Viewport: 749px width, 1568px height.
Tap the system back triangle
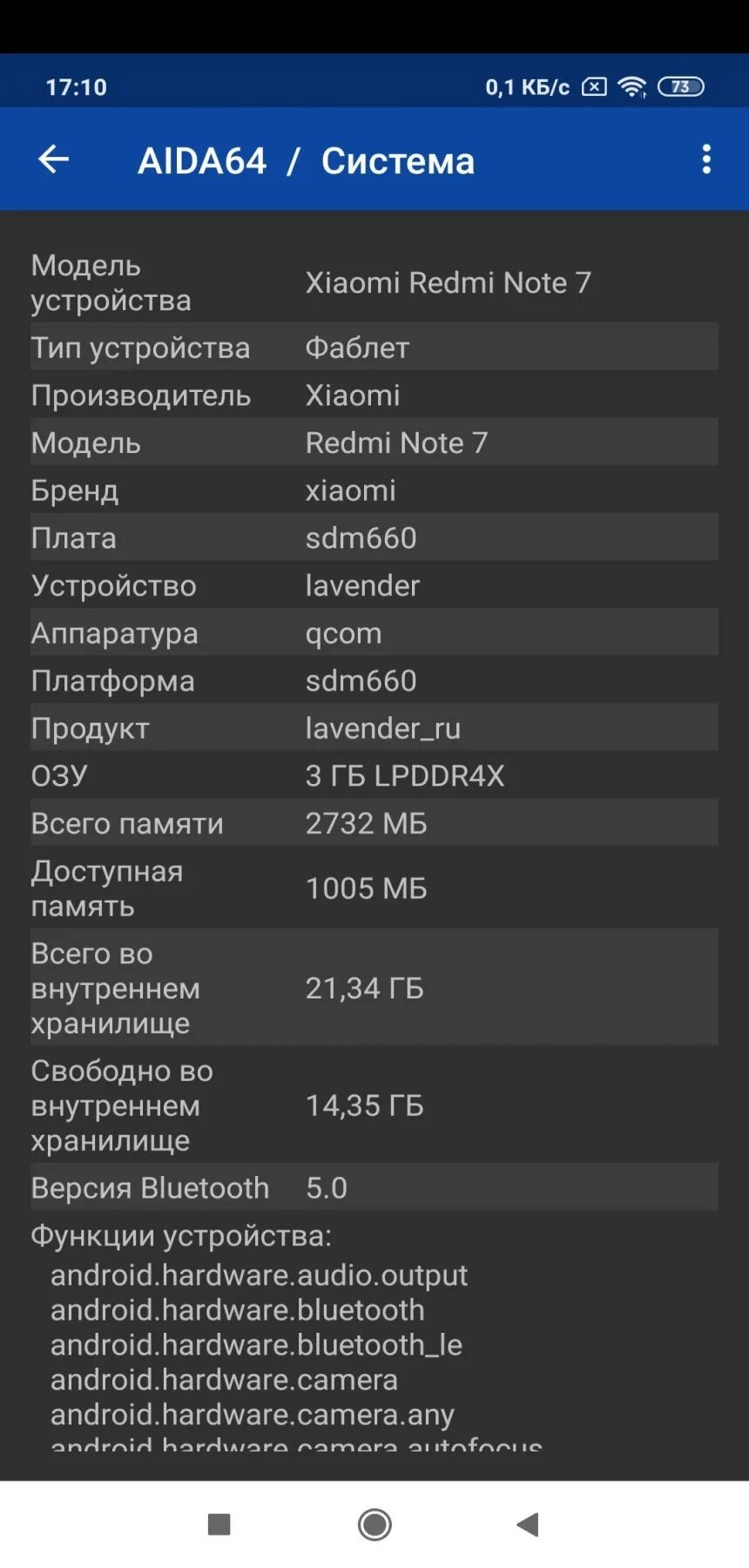[x=528, y=1524]
